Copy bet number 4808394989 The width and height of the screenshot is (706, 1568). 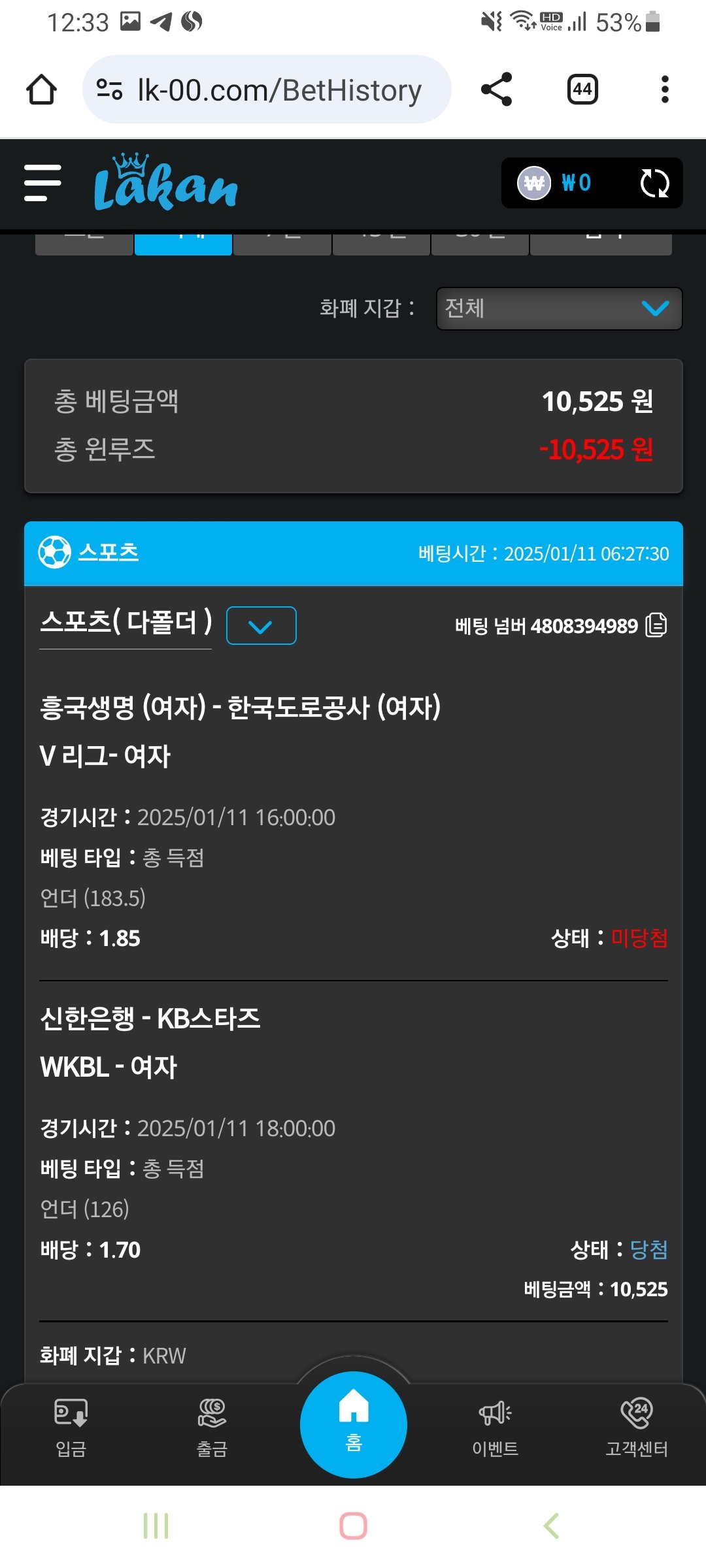[656, 625]
